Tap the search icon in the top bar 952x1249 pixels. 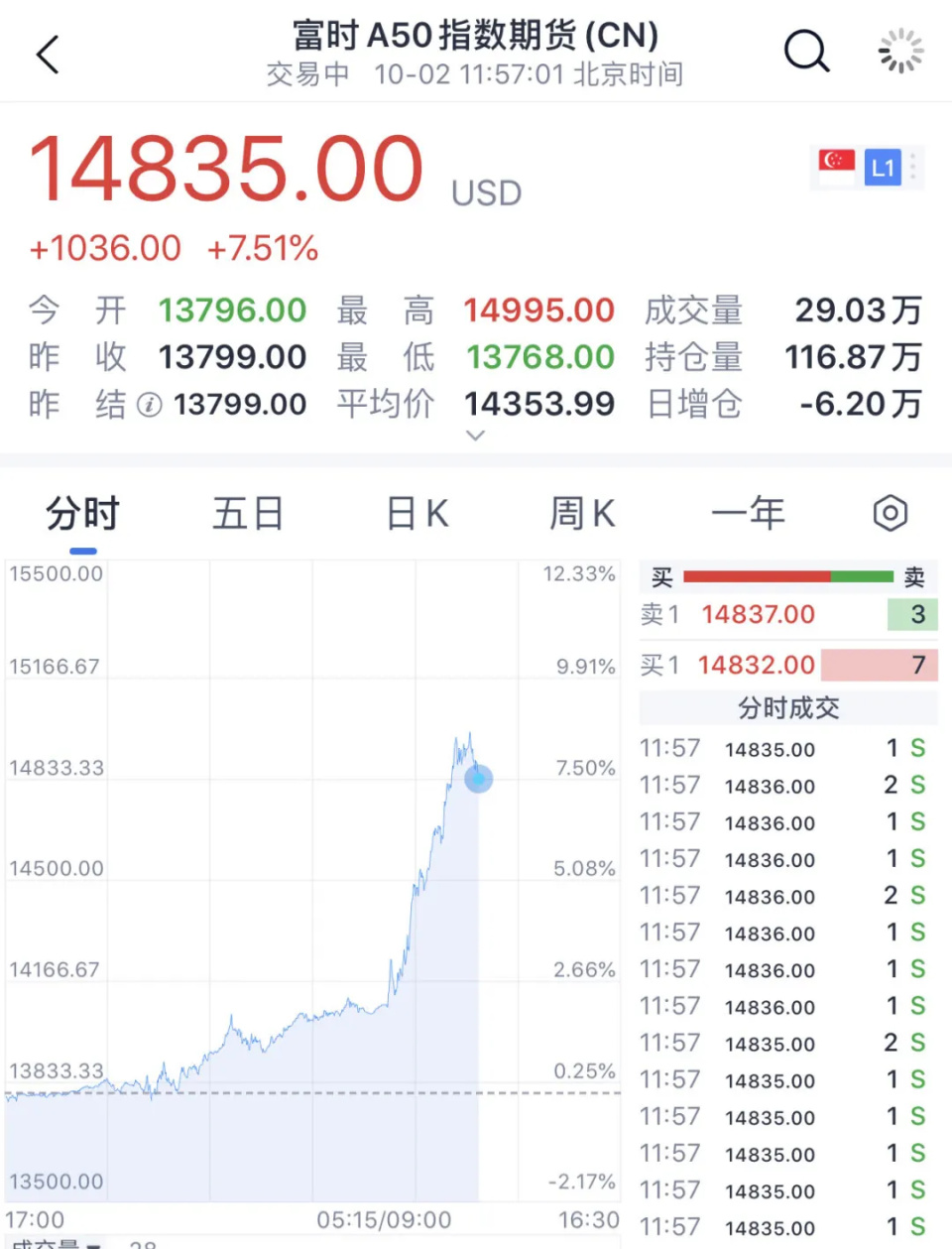click(x=806, y=51)
